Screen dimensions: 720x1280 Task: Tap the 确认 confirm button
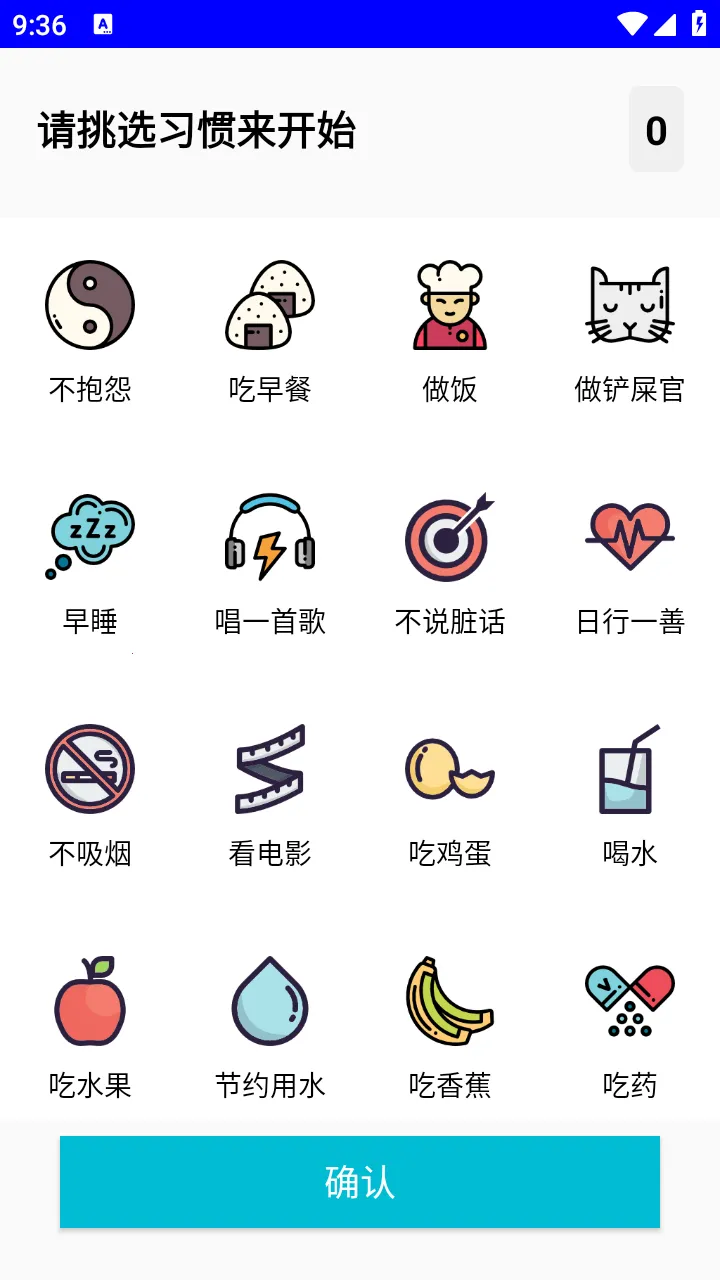tap(360, 1181)
